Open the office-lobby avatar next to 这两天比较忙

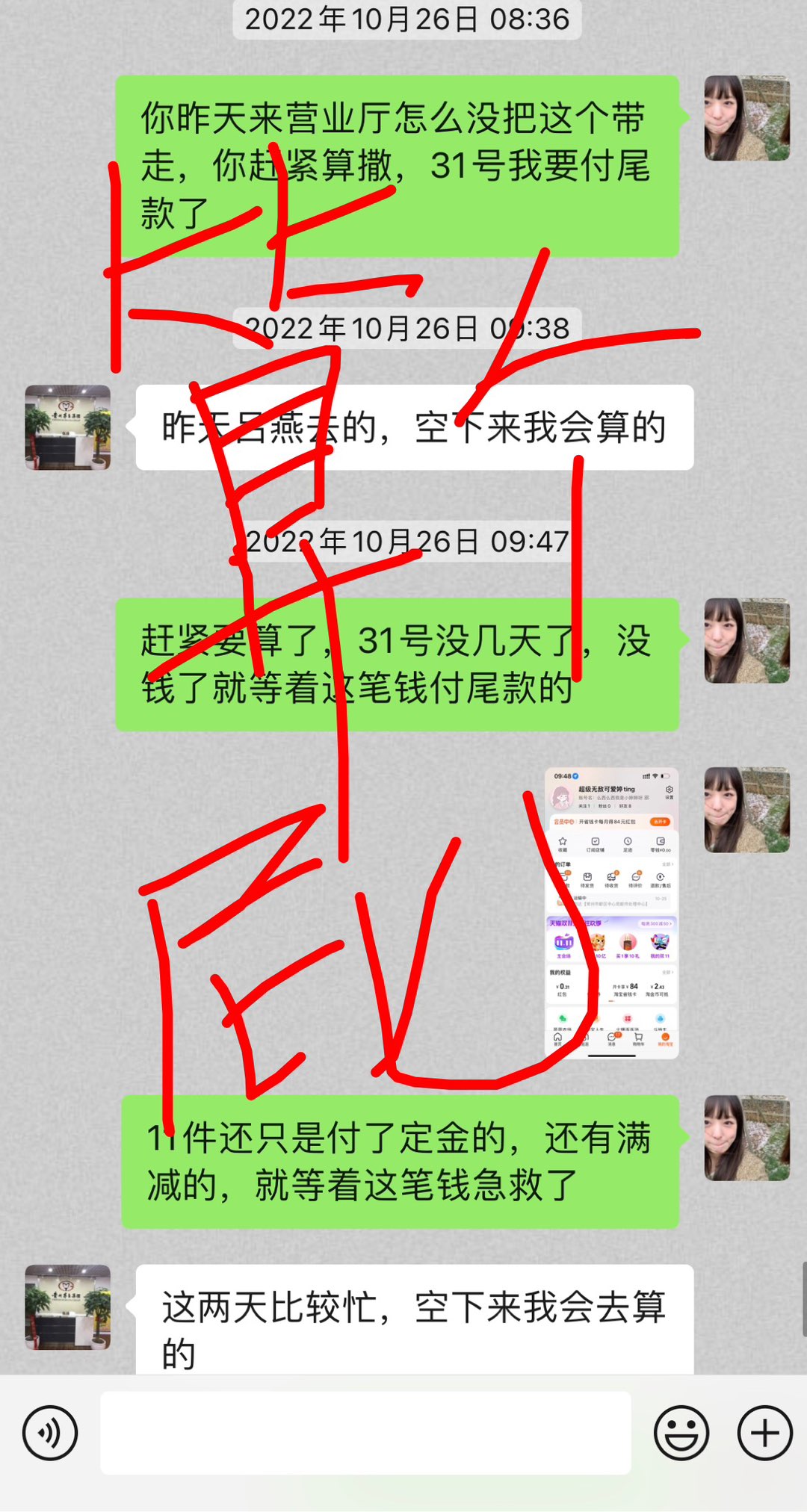click(x=68, y=1307)
